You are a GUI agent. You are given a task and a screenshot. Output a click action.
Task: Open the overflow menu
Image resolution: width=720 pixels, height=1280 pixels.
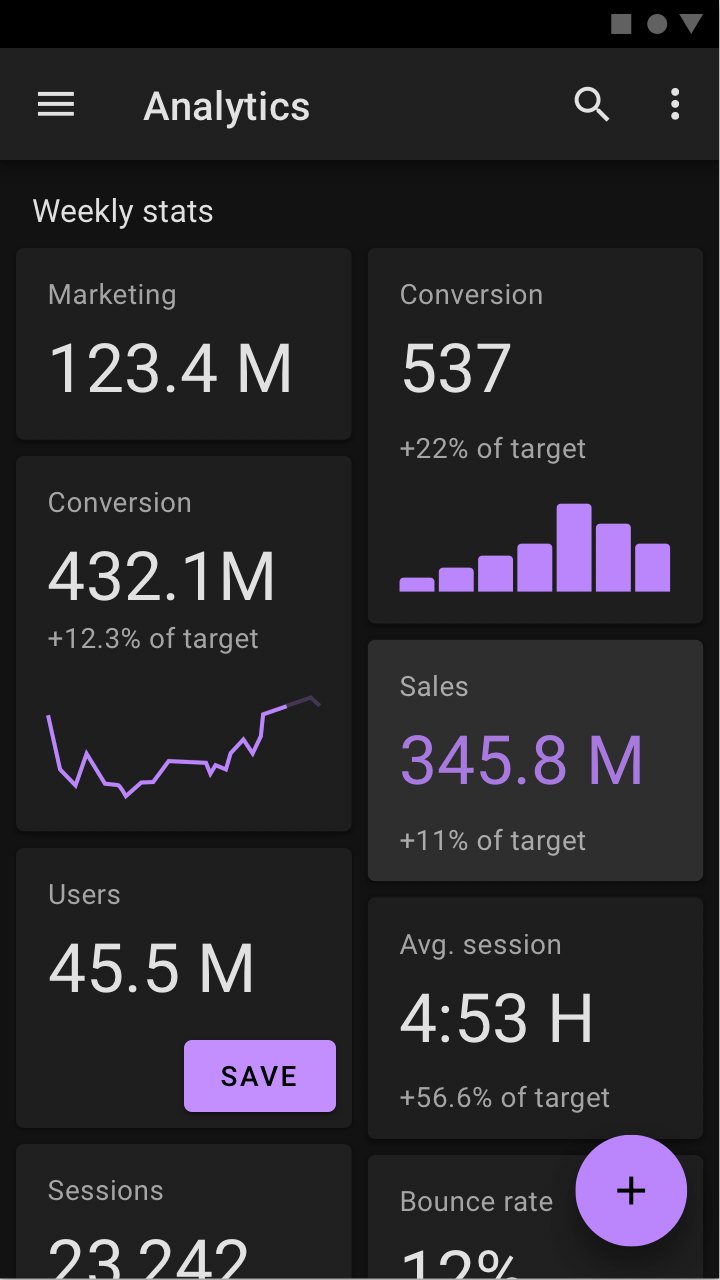[x=675, y=104]
